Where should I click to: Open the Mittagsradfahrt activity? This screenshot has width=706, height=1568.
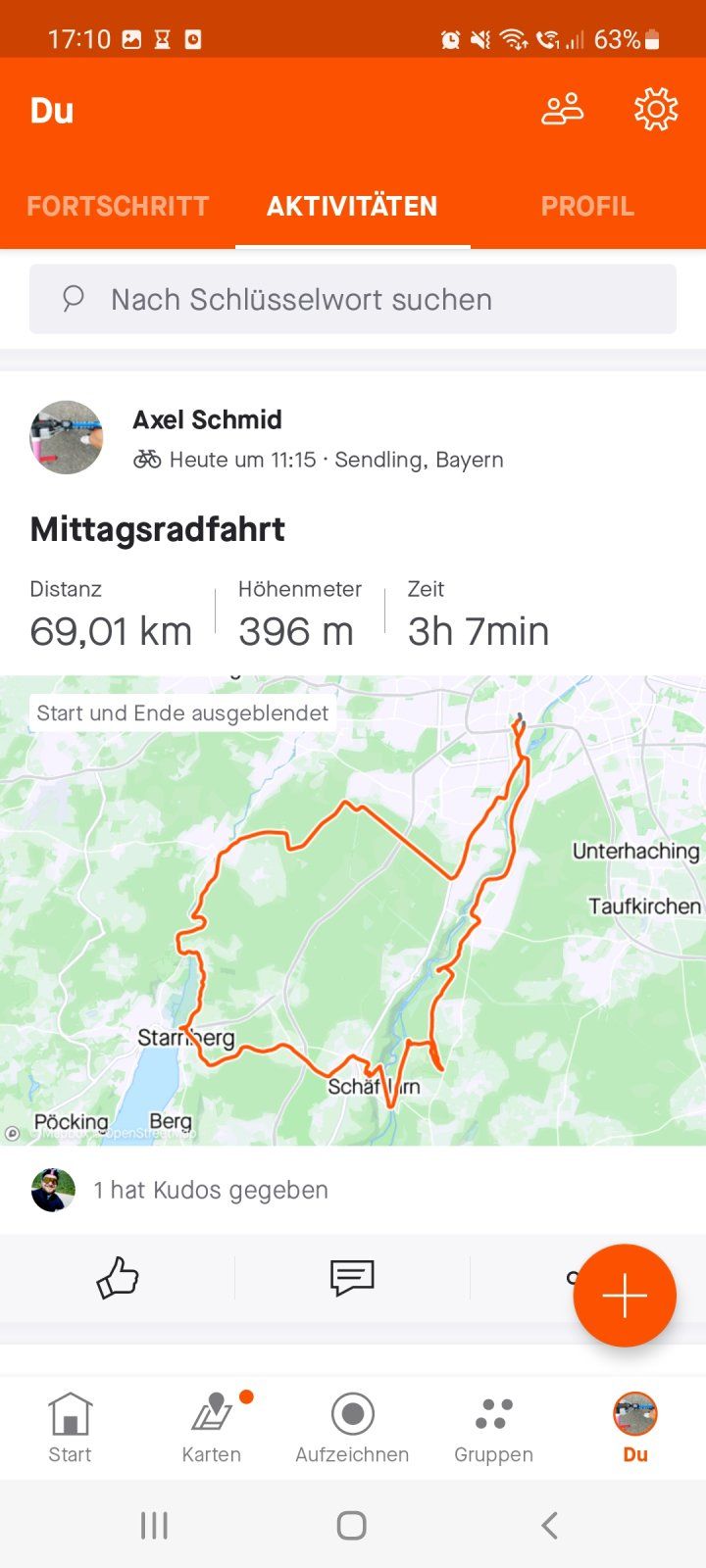click(158, 529)
